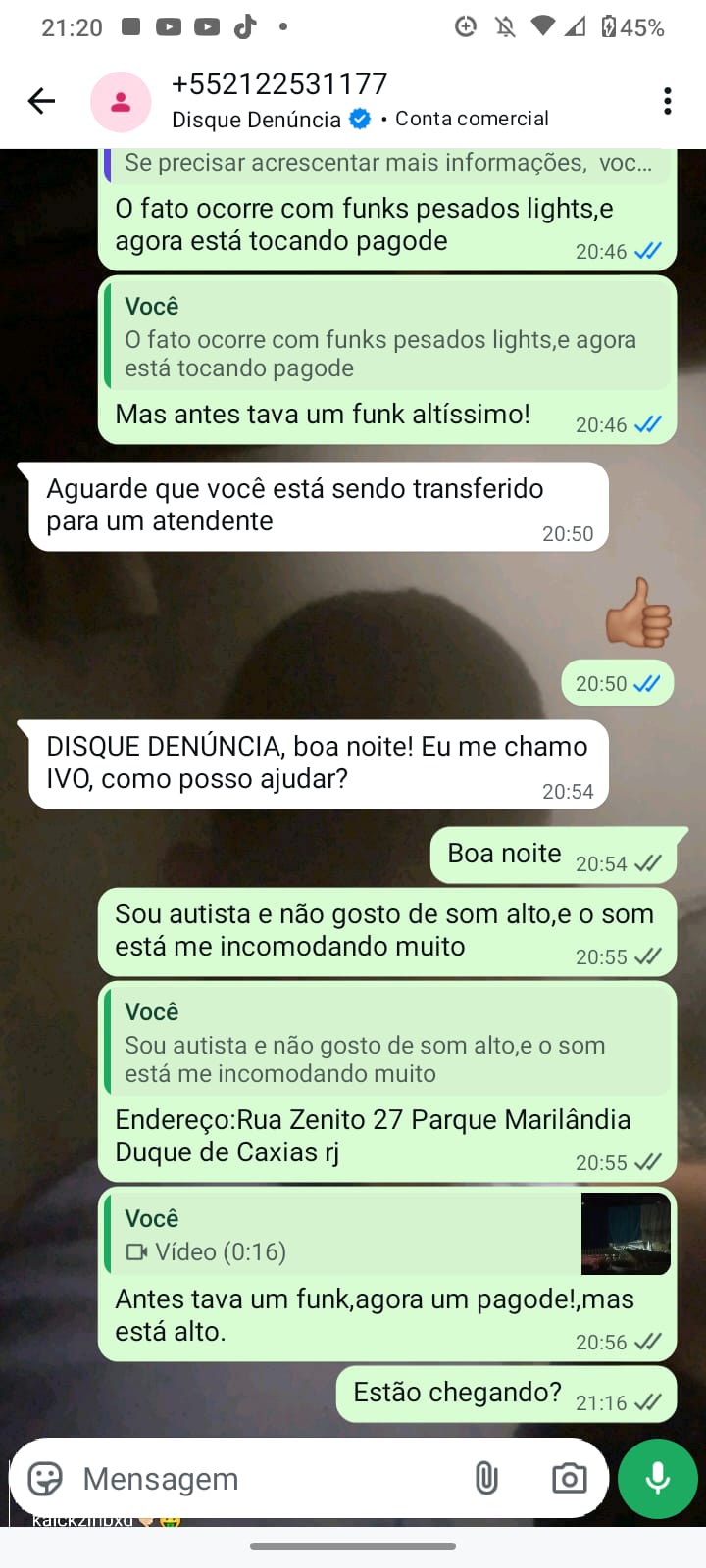Screen dimensions: 706x1568
Task: Open the camera to send a photo
Action: coord(569,1478)
